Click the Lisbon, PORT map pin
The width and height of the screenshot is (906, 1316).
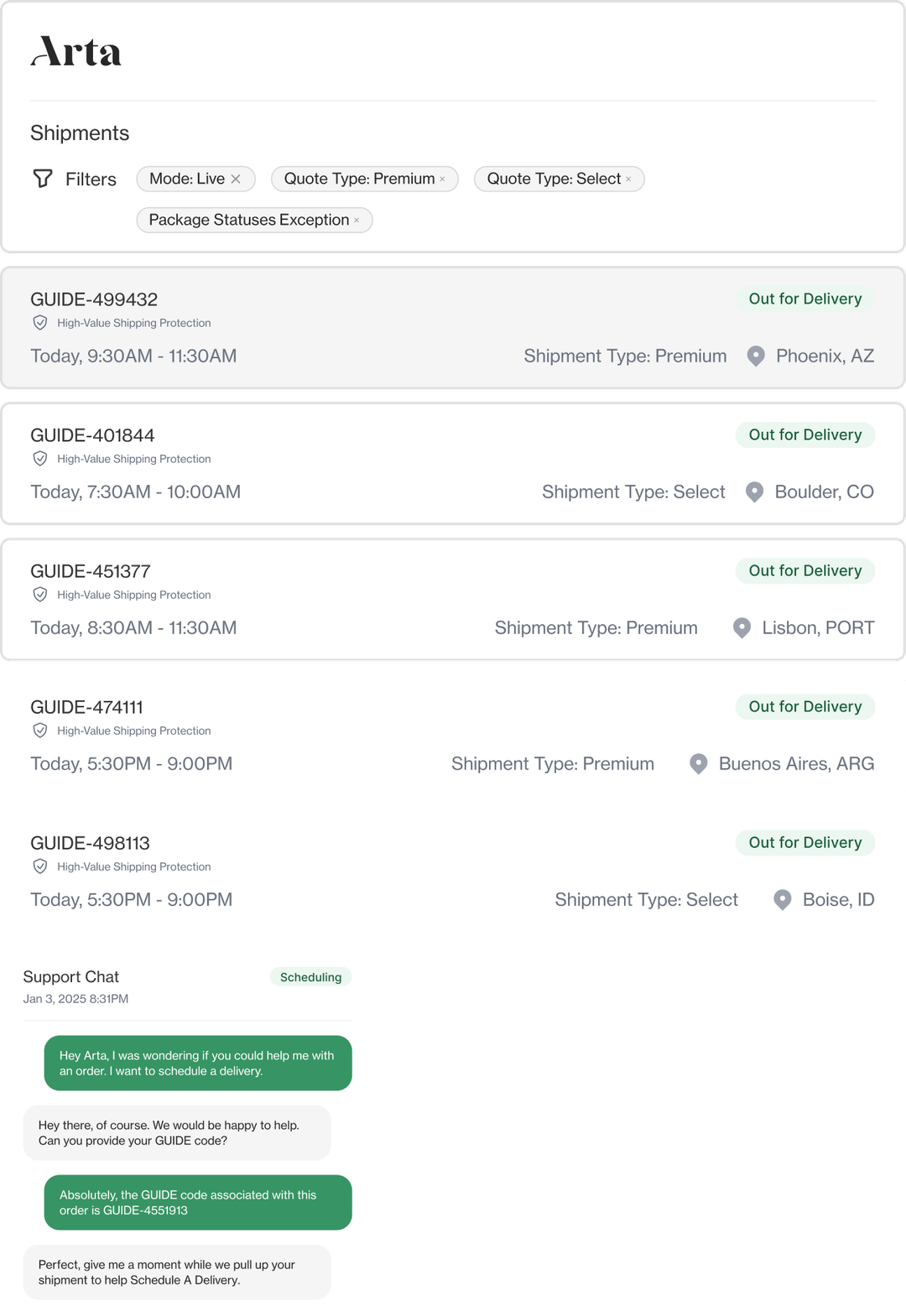[742, 627]
